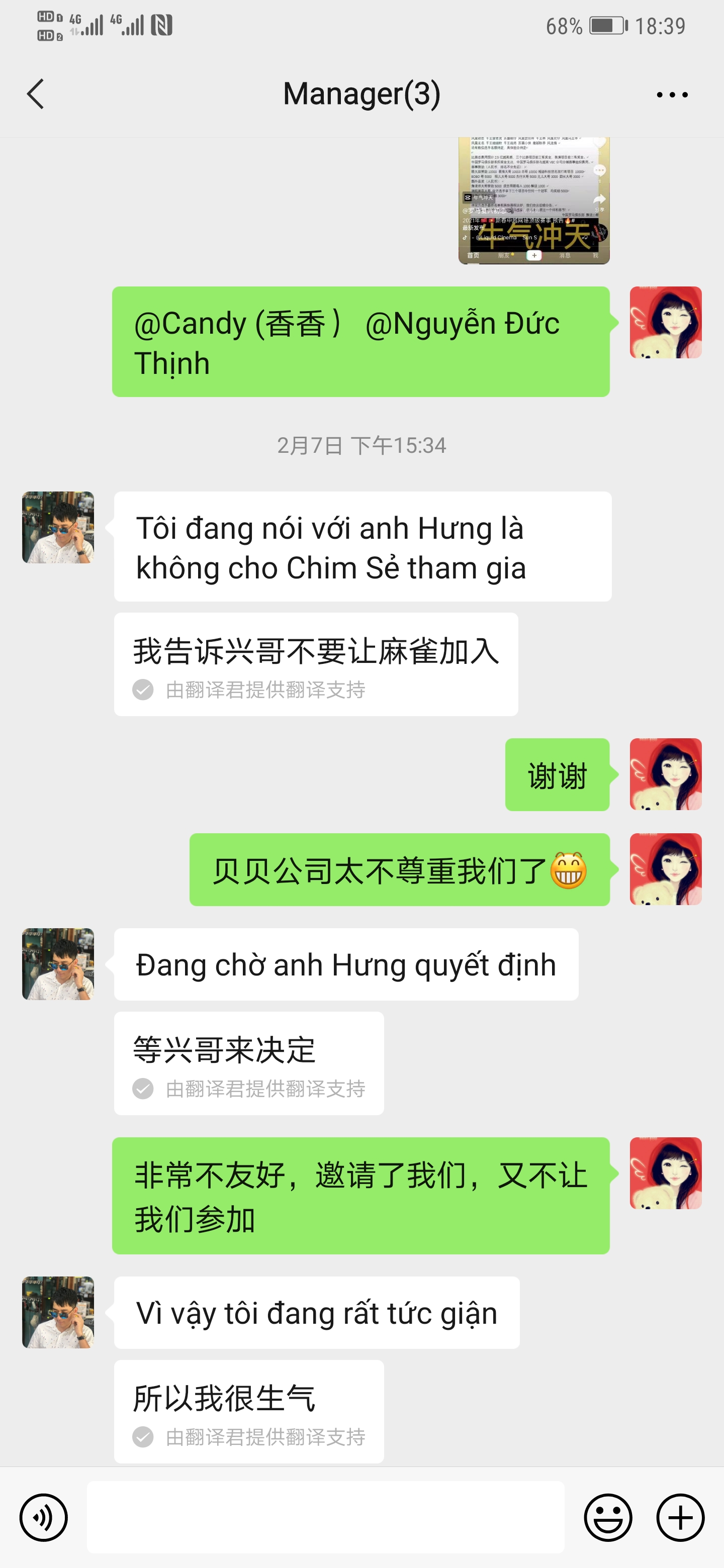724x1568 pixels.
Task: Open the plus attachments menu
Action: (680, 1517)
